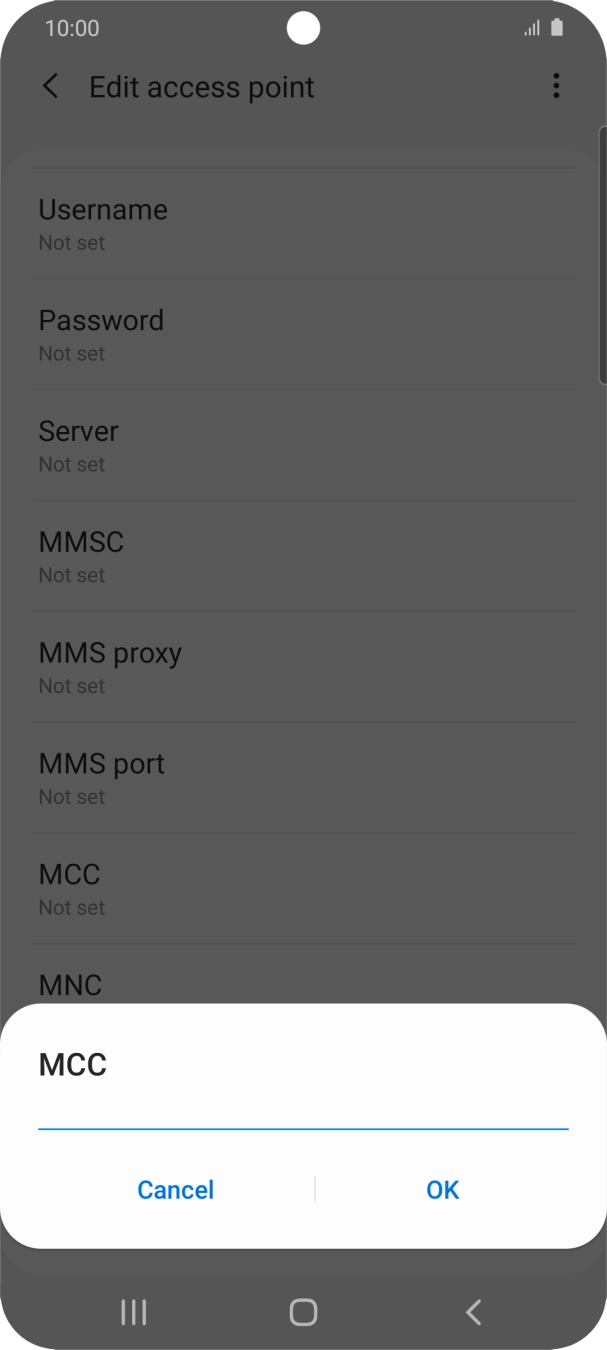Open the three-dot overflow menu
Screen dimensions: 607x1350
click(556, 87)
